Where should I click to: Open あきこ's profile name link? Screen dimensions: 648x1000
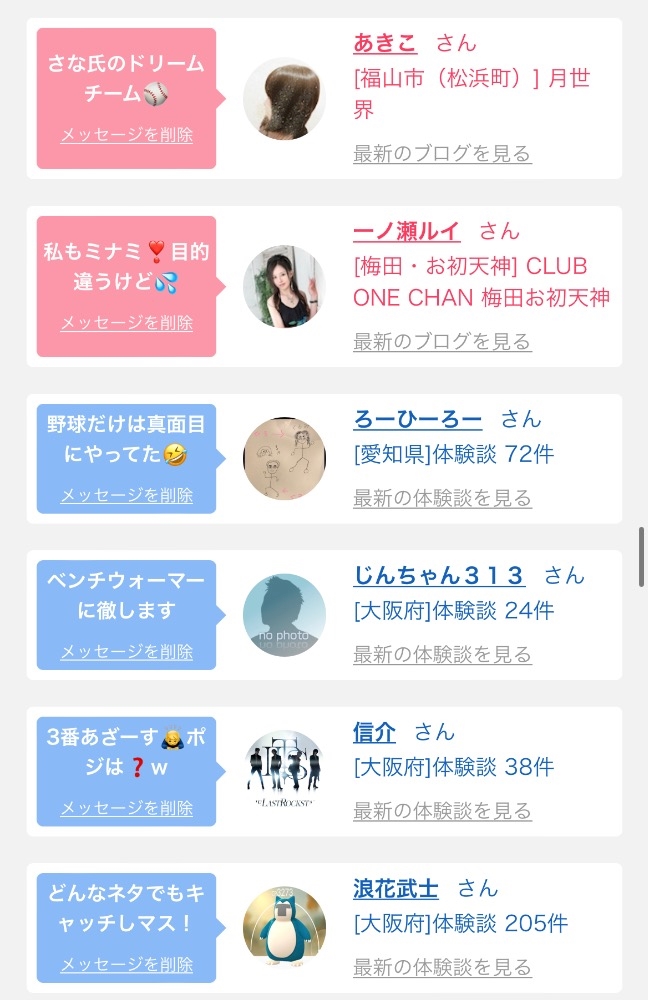(385, 43)
